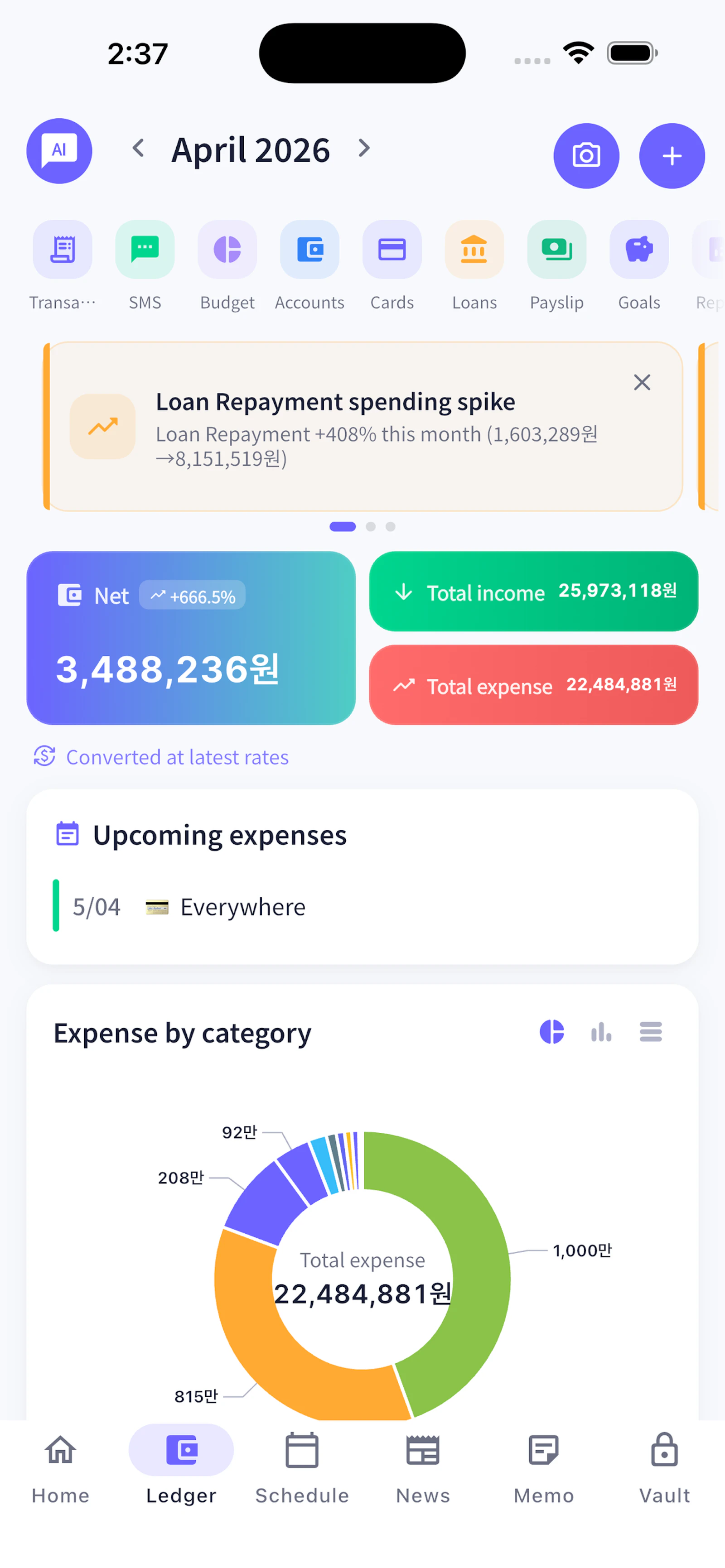
Task: Open the Cards shortcut
Action: pyautogui.click(x=392, y=266)
